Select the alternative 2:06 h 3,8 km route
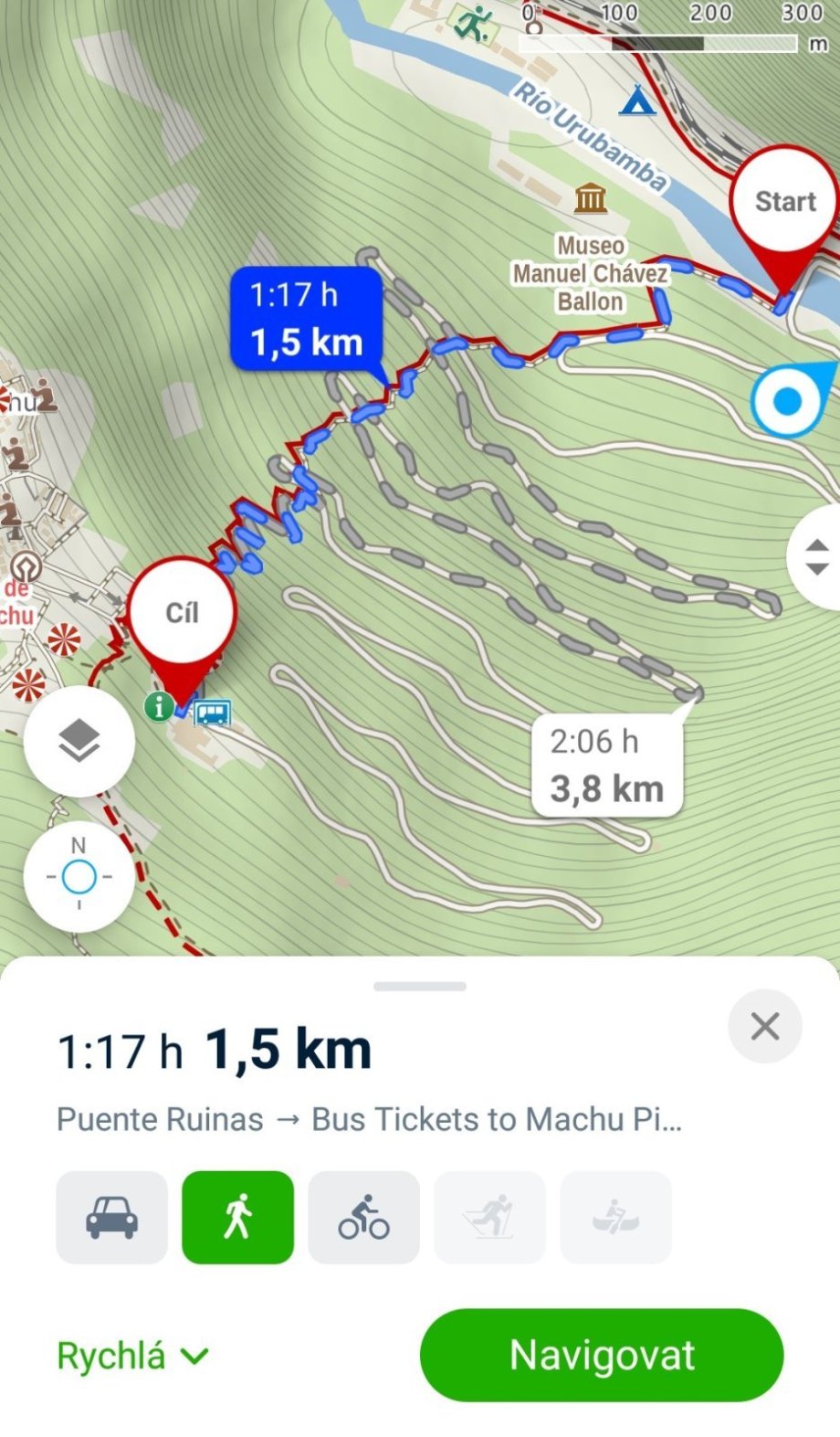Image resolution: width=840 pixels, height=1437 pixels. (x=607, y=766)
